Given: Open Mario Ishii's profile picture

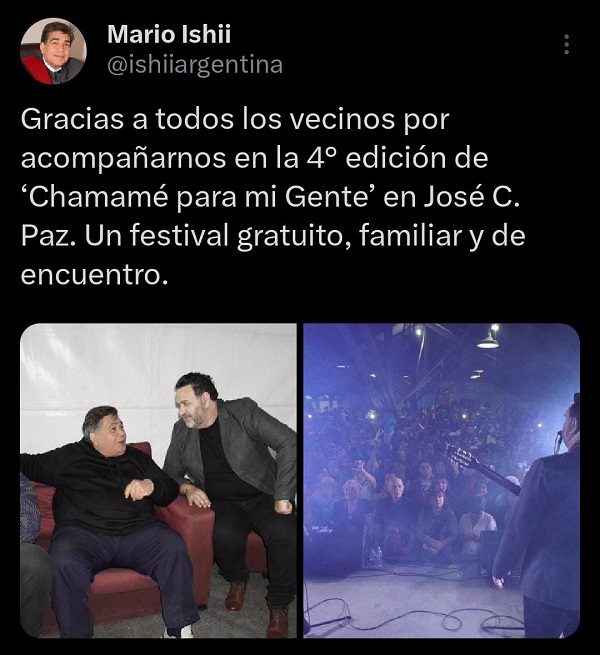Looking at the screenshot, I should pyautogui.click(x=53, y=51).
